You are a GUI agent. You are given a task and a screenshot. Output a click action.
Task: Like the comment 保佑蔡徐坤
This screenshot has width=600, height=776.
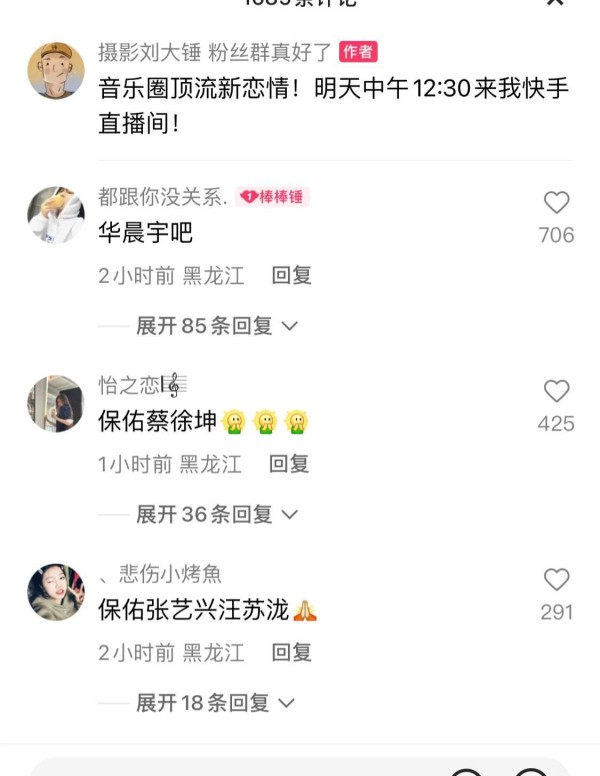(x=556, y=392)
